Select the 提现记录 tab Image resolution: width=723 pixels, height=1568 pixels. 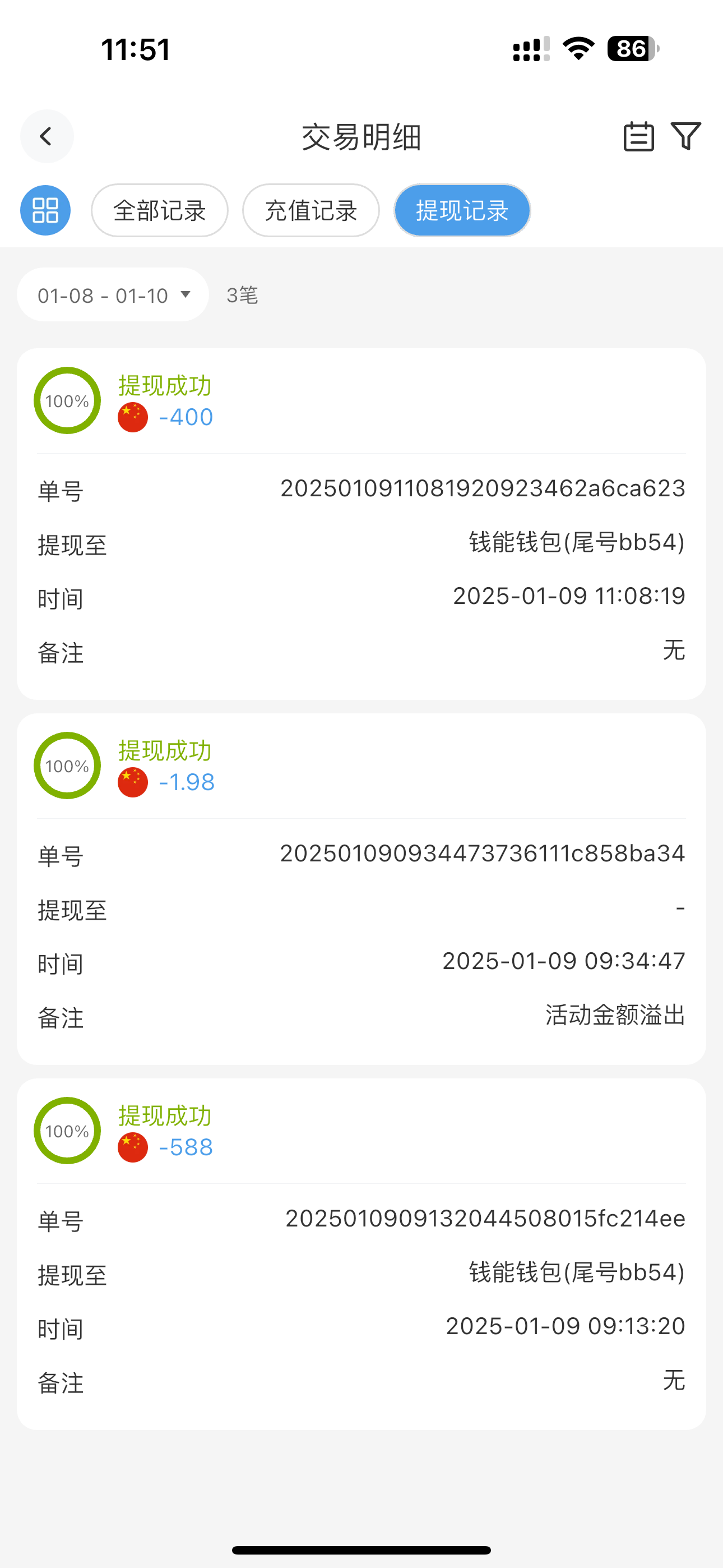tap(462, 211)
